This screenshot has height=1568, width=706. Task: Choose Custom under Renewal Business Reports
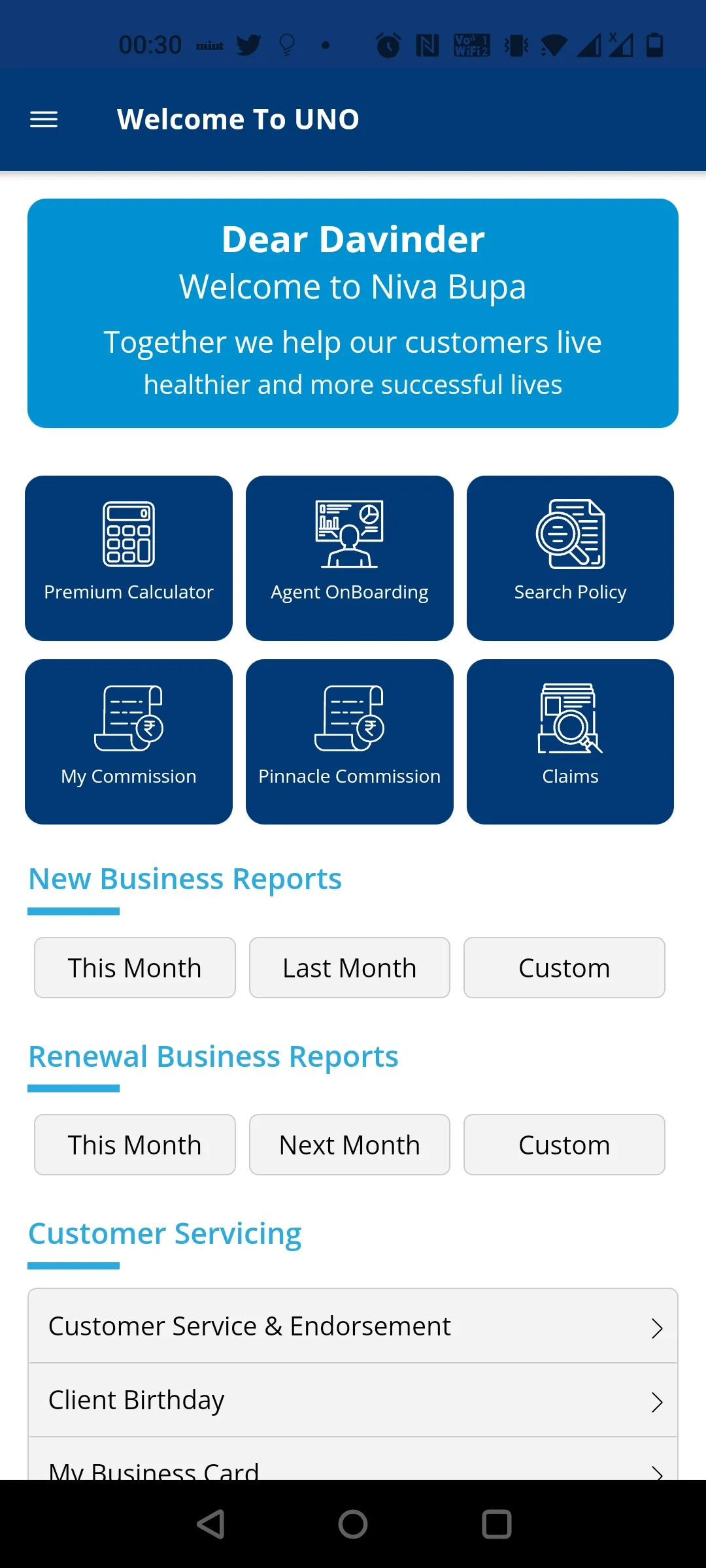[564, 1145]
